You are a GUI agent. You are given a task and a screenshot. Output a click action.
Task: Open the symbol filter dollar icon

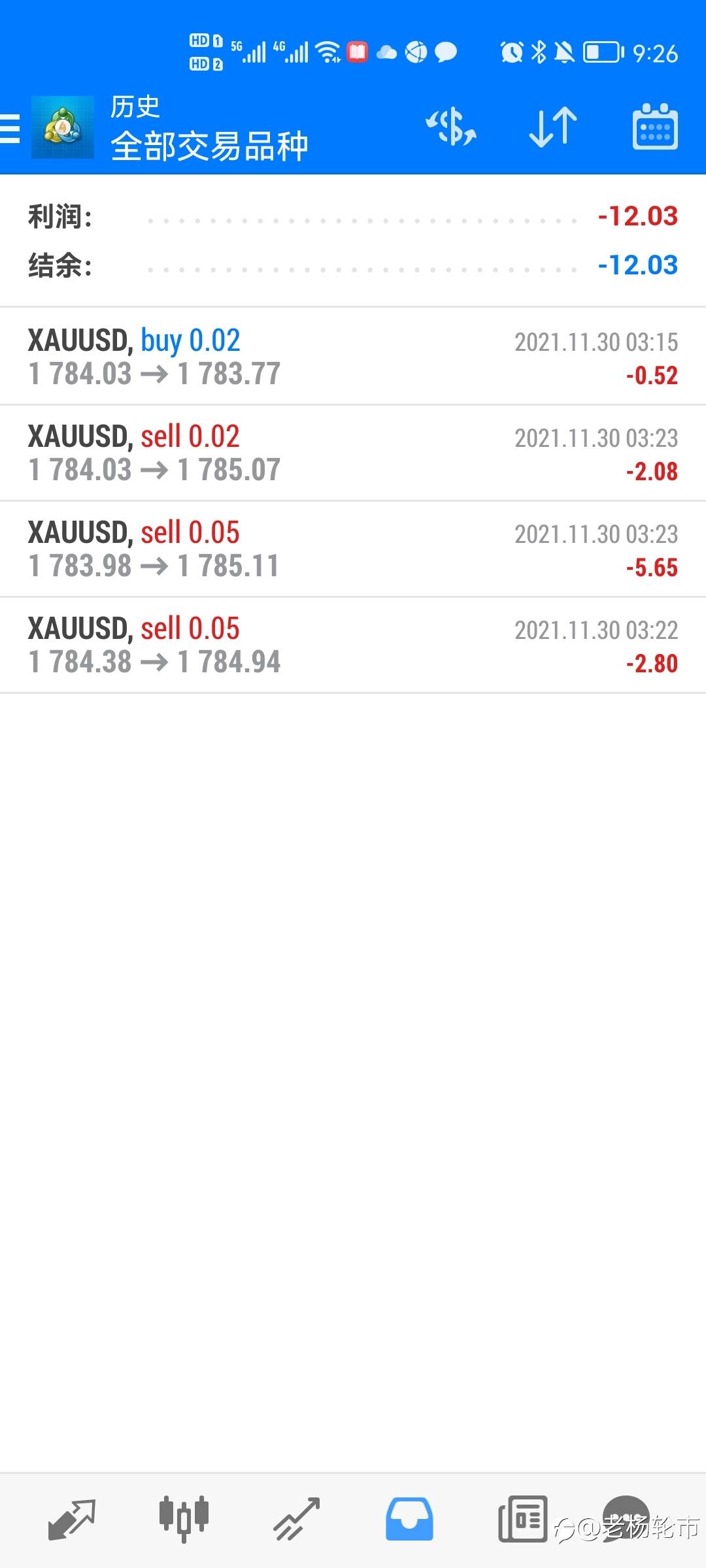point(451,127)
